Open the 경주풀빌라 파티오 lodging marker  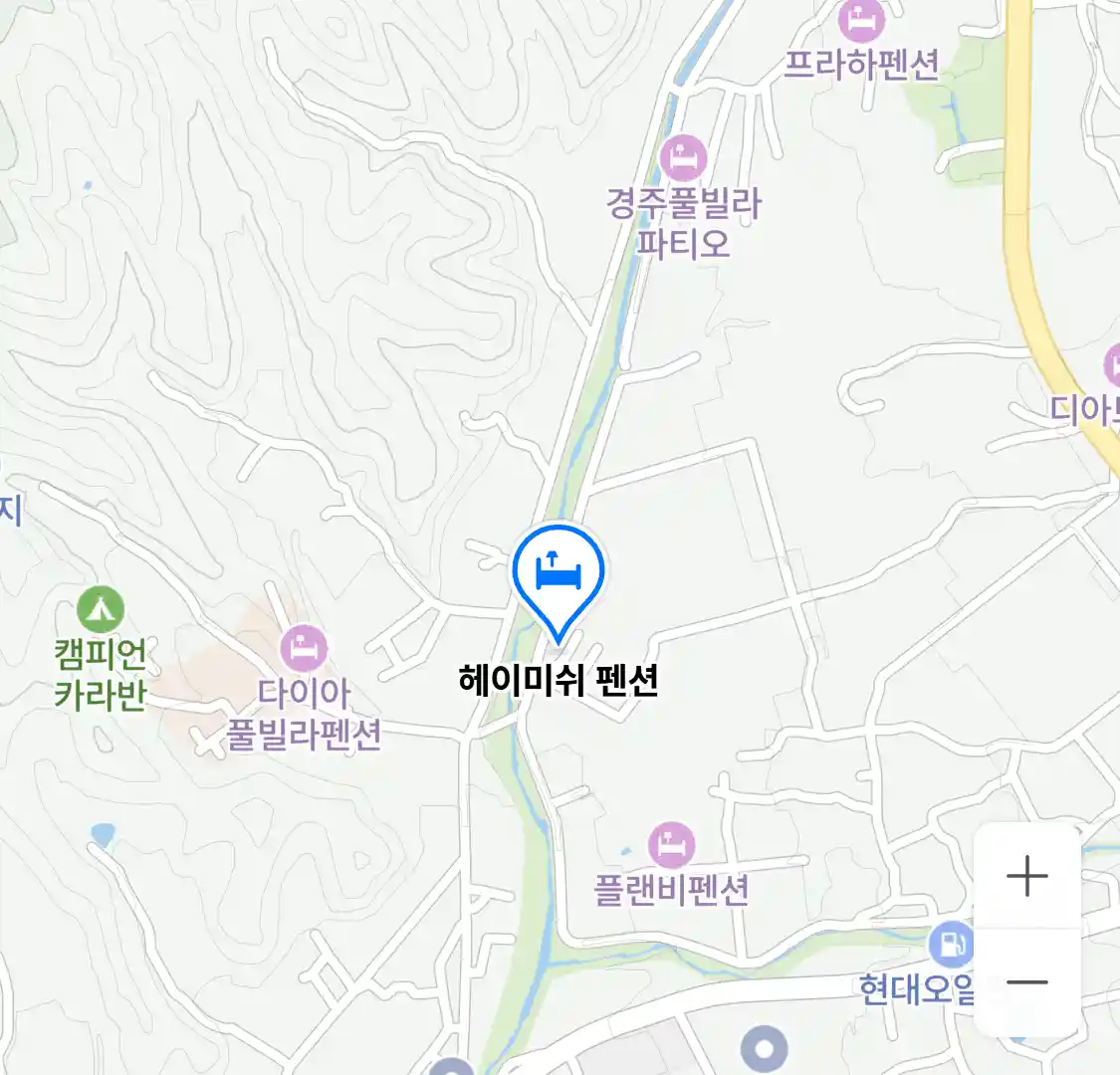[683, 159]
